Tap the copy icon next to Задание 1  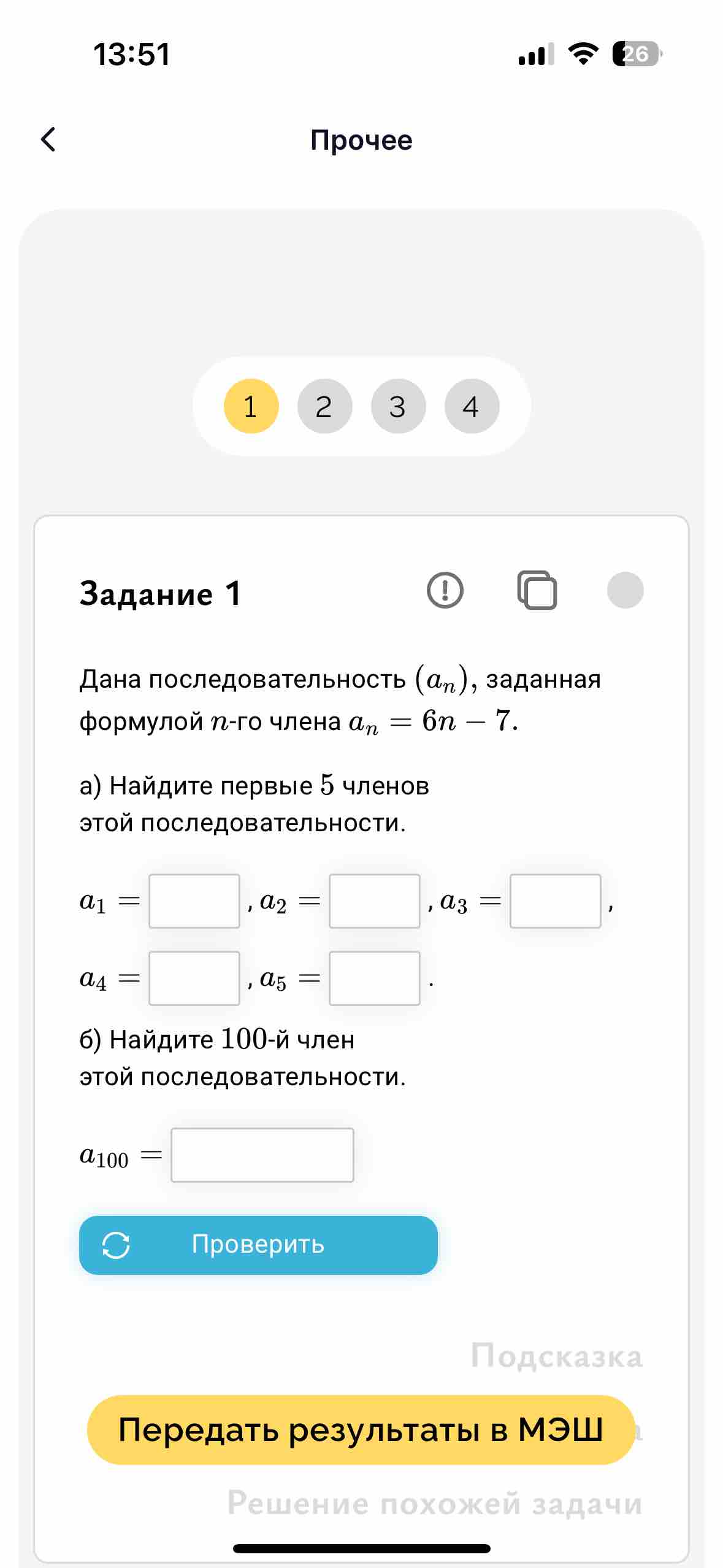click(x=537, y=590)
